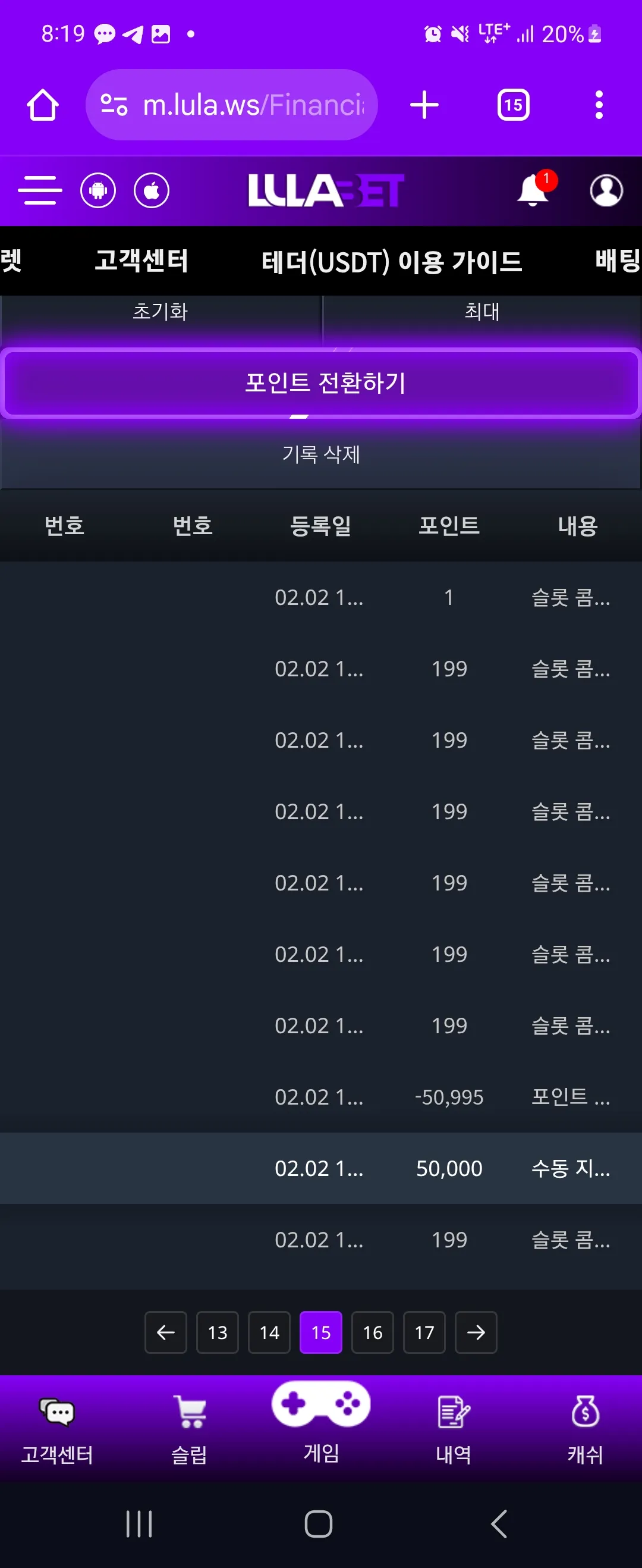Open browser overflow menu

coord(599,105)
